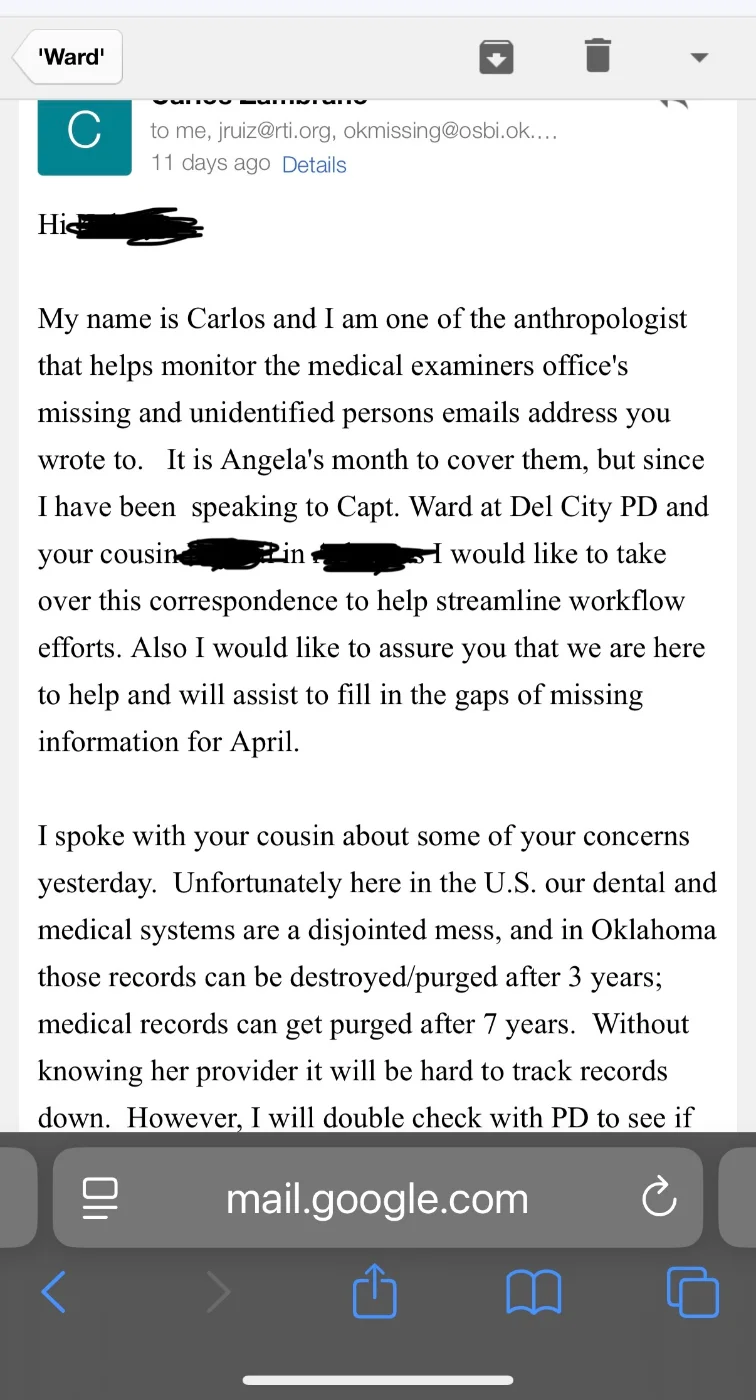Select the mail.google.com address bar
This screenshot has width=756, height=1400.
(377, 1198)
